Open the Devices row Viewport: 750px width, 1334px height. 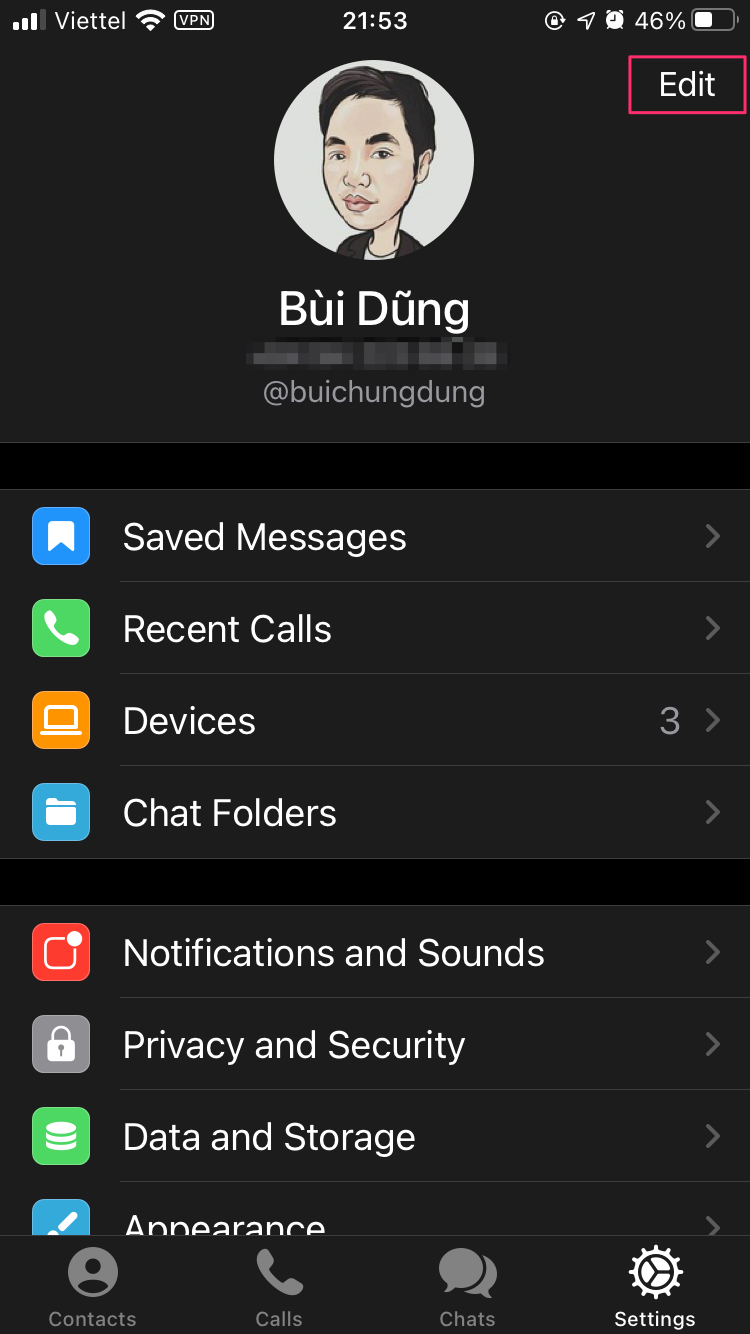[x=375, y=720]
